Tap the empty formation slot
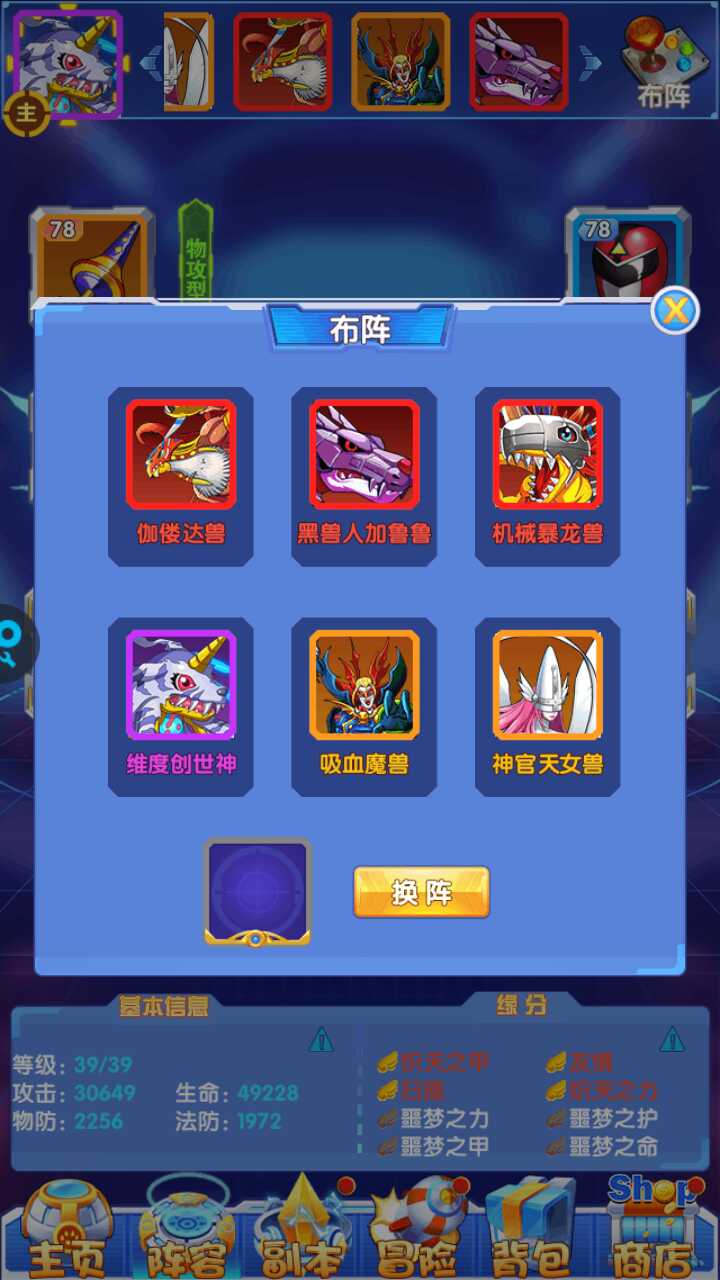The height and width of the screenshot is (1280, 720). (258, 891)
